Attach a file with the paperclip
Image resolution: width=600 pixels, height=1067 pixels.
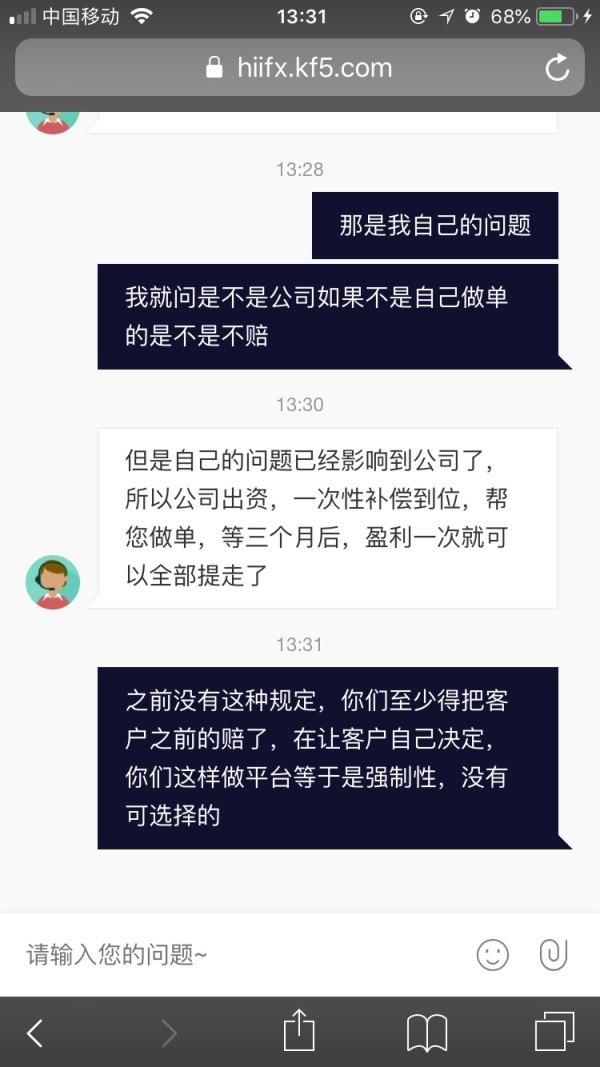point(553,954)
